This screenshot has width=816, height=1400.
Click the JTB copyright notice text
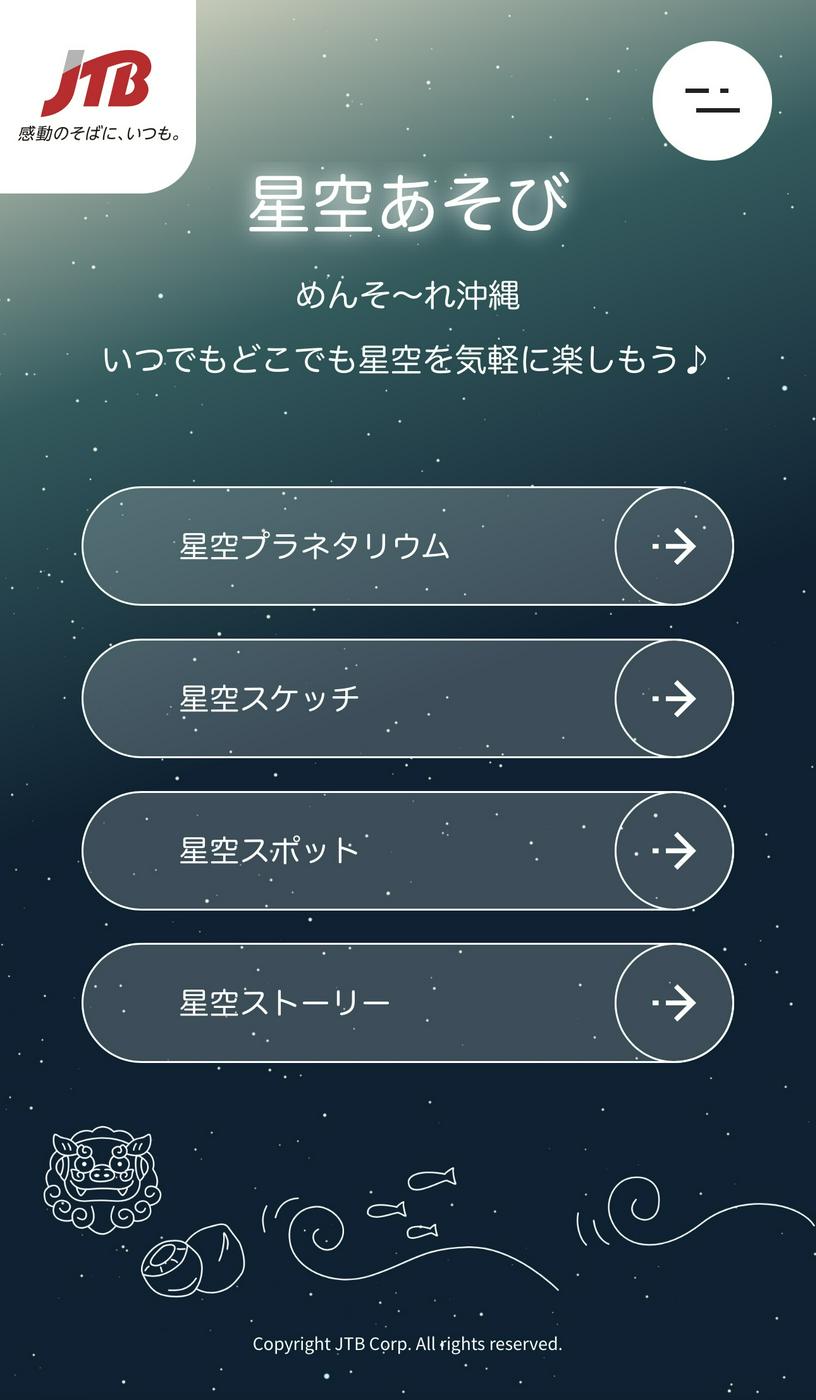(408, 1345)
